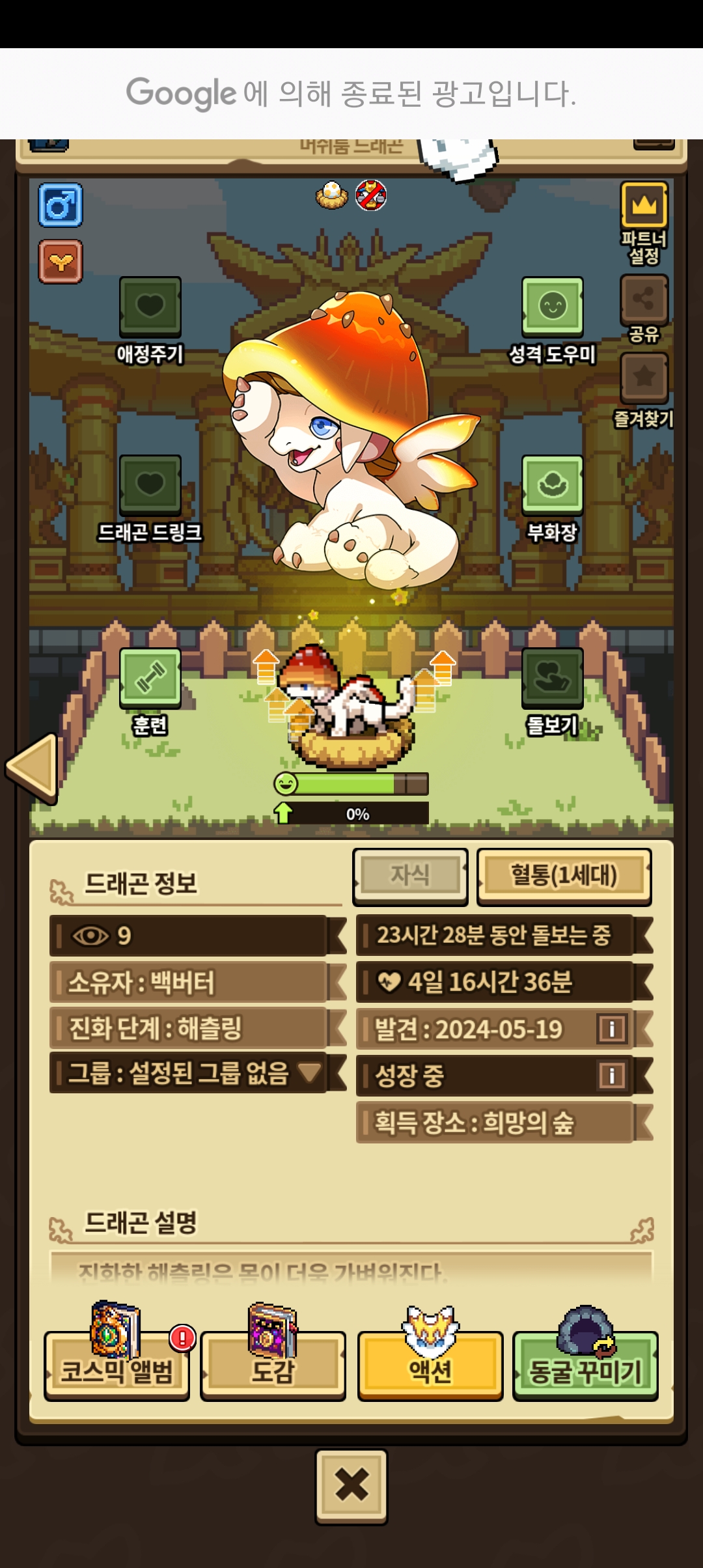Tap the 돌보기 care button
703x1568 pixels.
[x=552, y=678]
